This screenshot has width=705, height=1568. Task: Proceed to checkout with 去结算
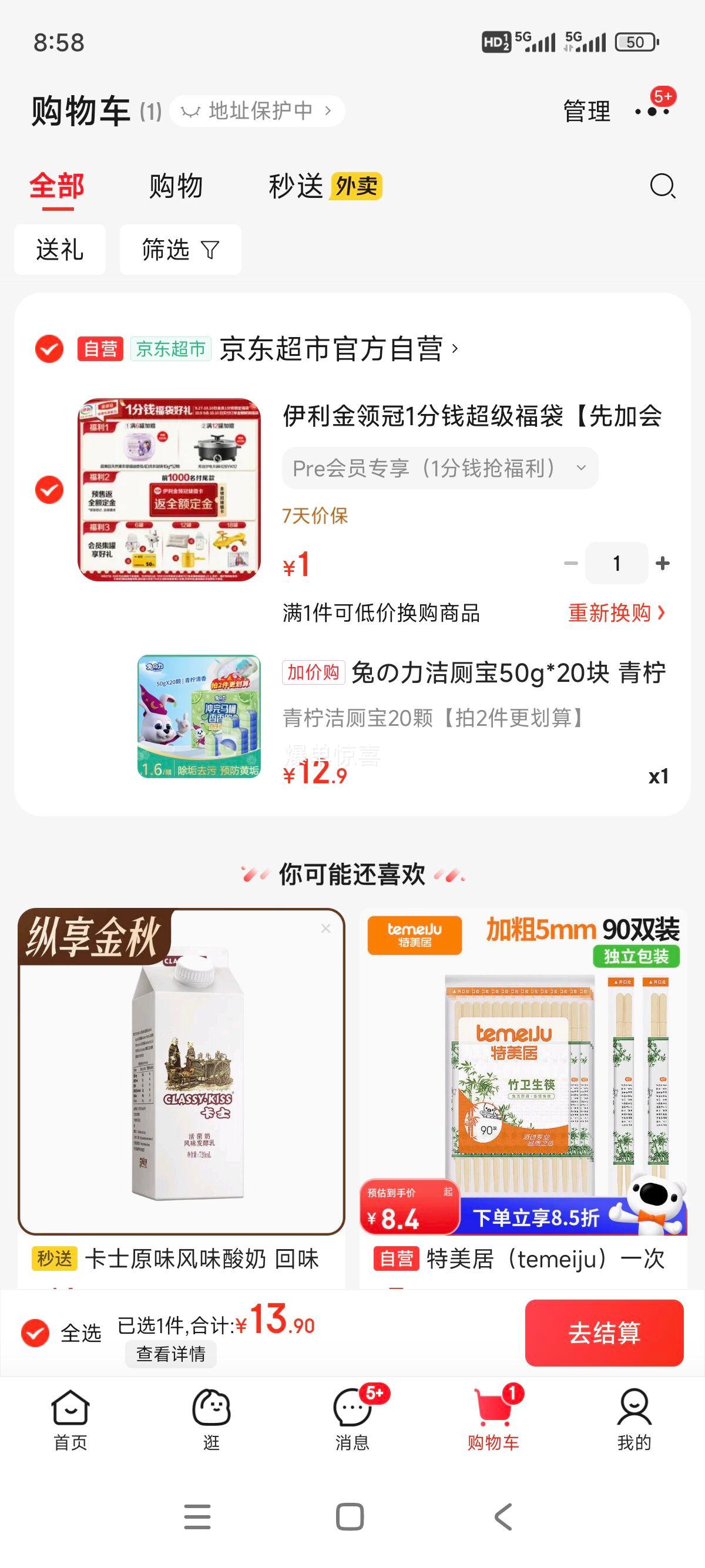[604, 1333]
